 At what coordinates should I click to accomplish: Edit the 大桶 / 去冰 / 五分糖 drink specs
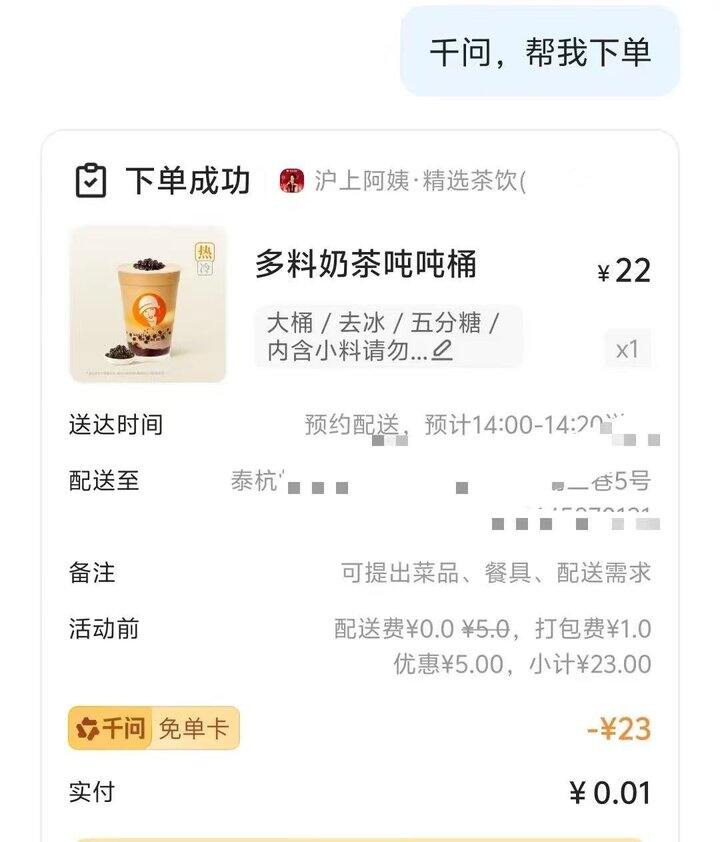tap(442, 351)
